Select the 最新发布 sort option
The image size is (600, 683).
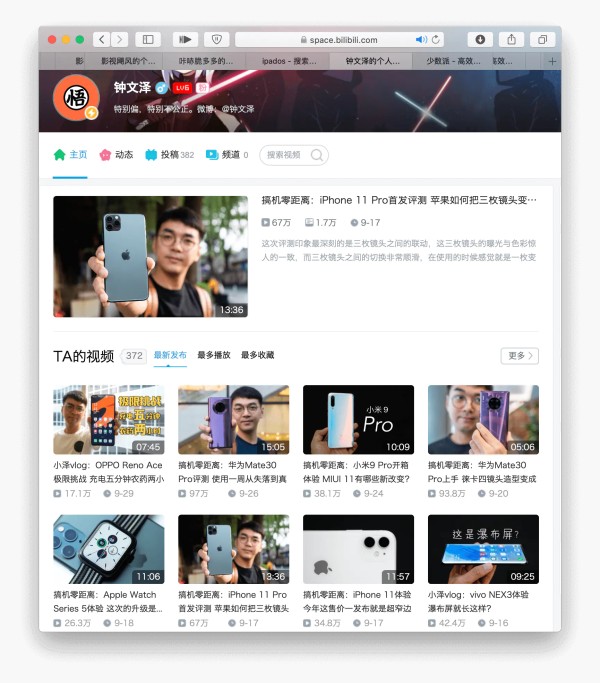pyautogui.click(x=170, y=355)
